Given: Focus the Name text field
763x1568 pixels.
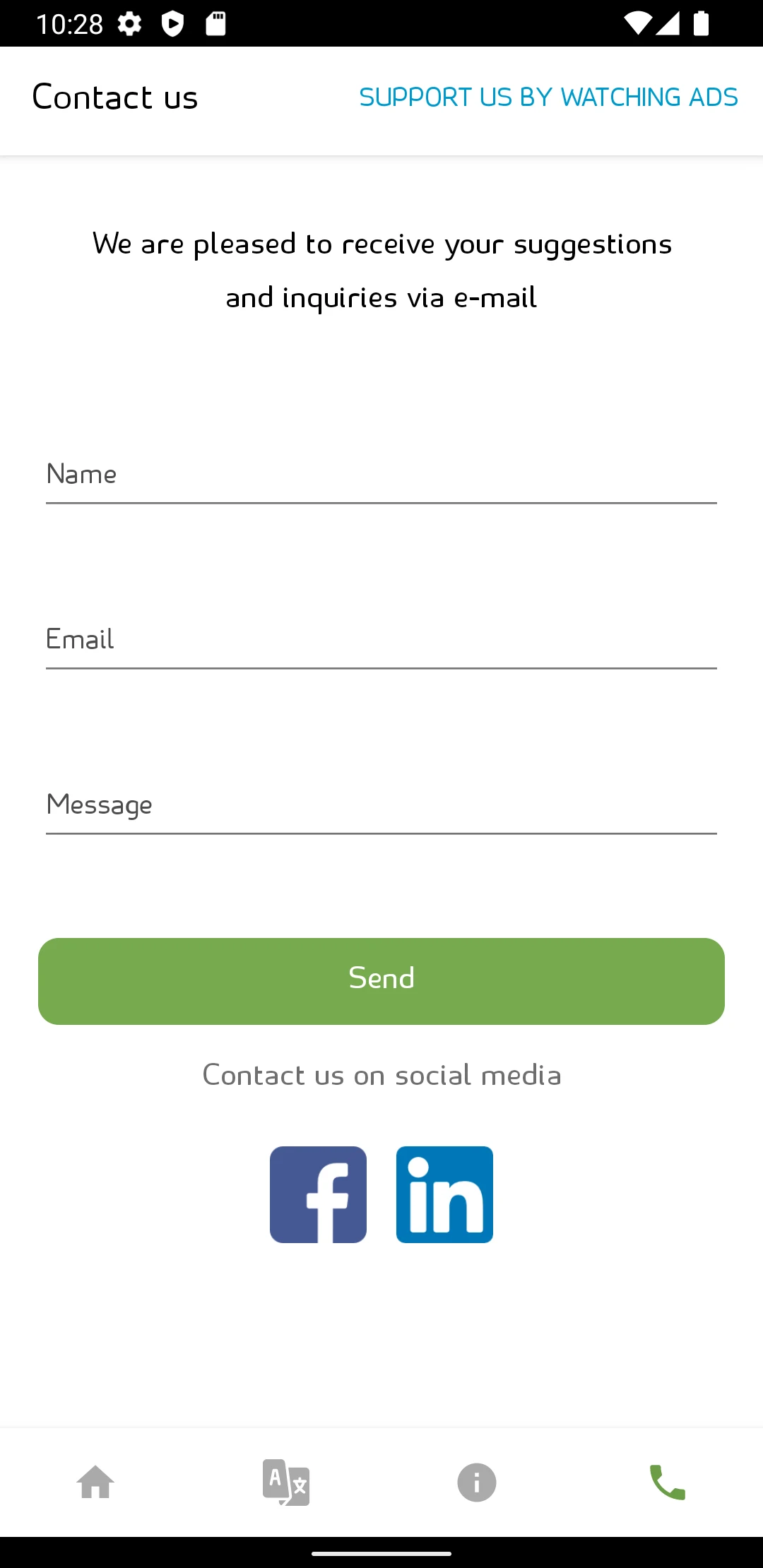Looking at the screenshot, I should point(381,475).
